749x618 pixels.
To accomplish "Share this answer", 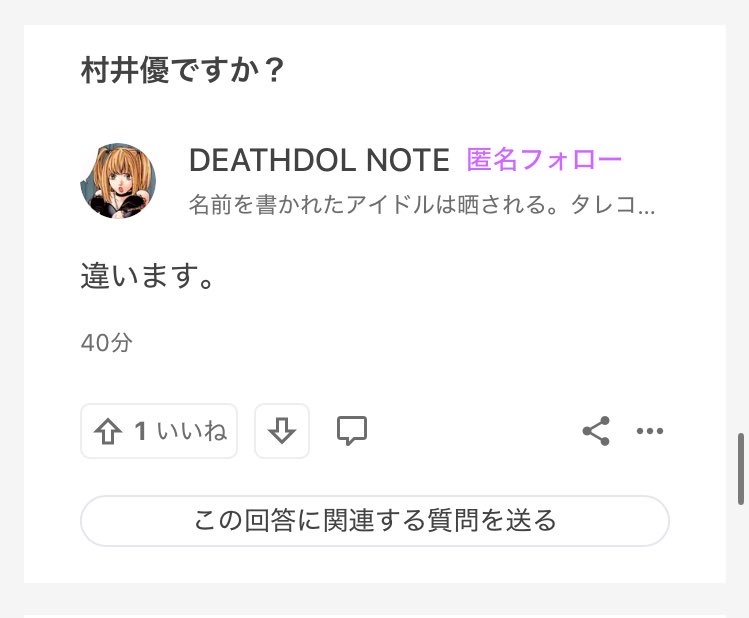I will (x=596, y=431).
